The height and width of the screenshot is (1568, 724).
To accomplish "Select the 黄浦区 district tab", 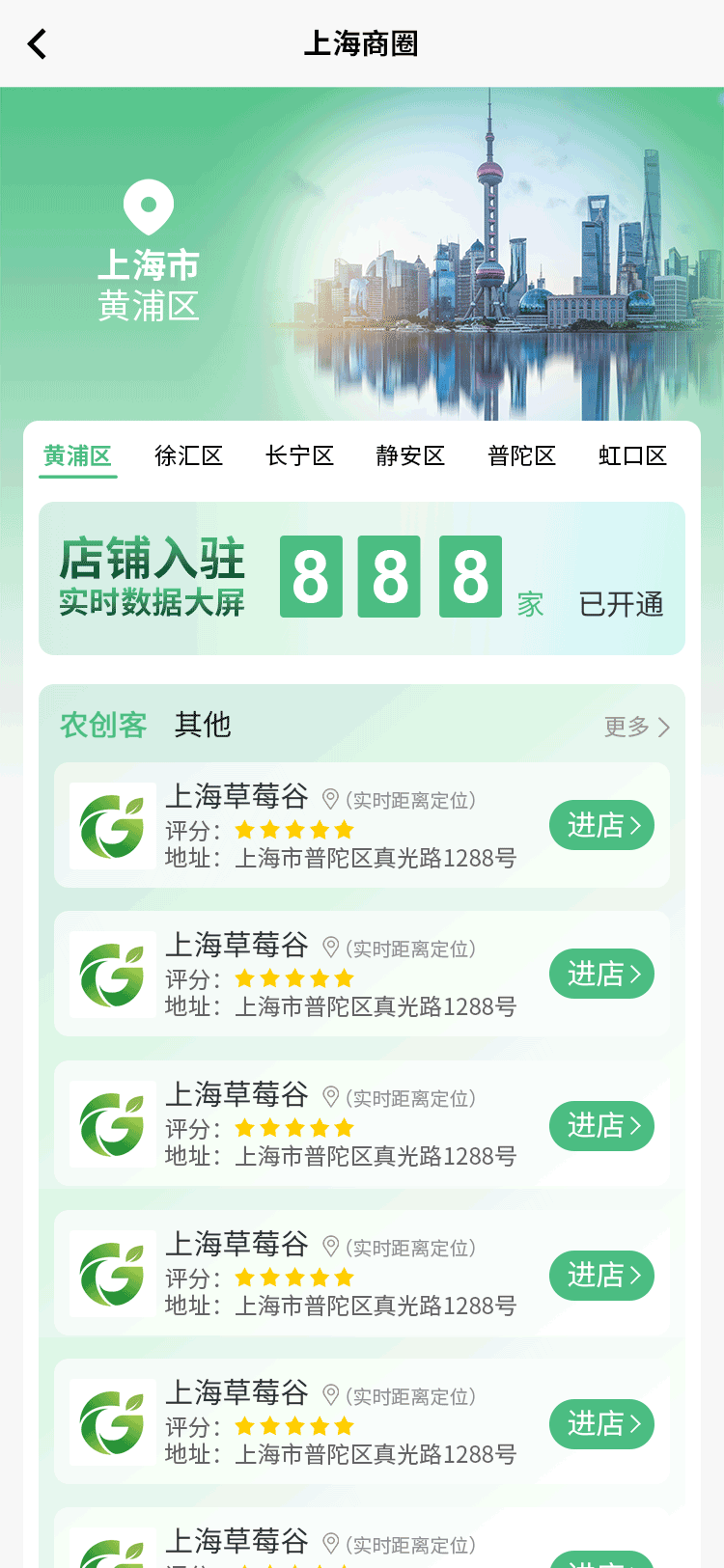I will (78, 455).
